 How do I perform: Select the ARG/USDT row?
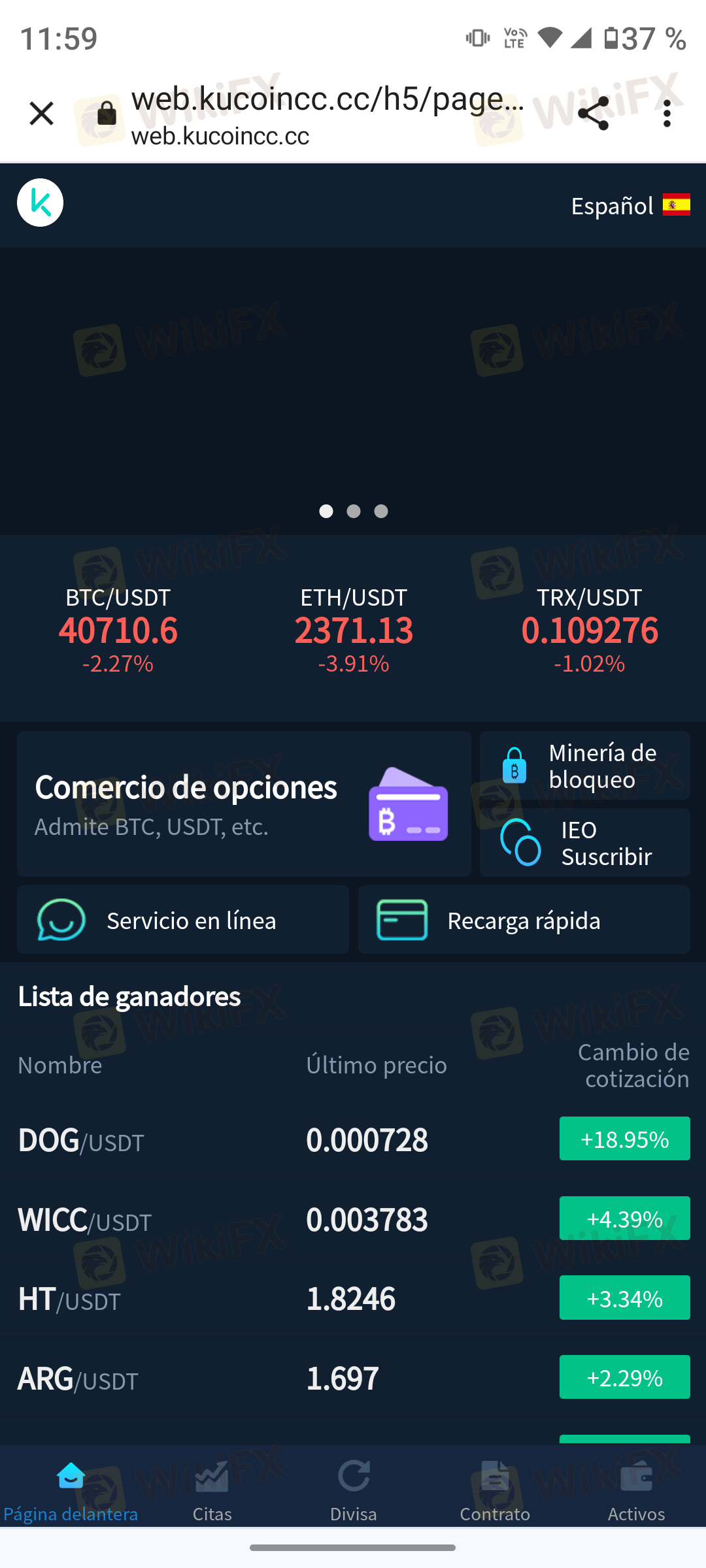pyautogui.click(x=353, y=1377)
